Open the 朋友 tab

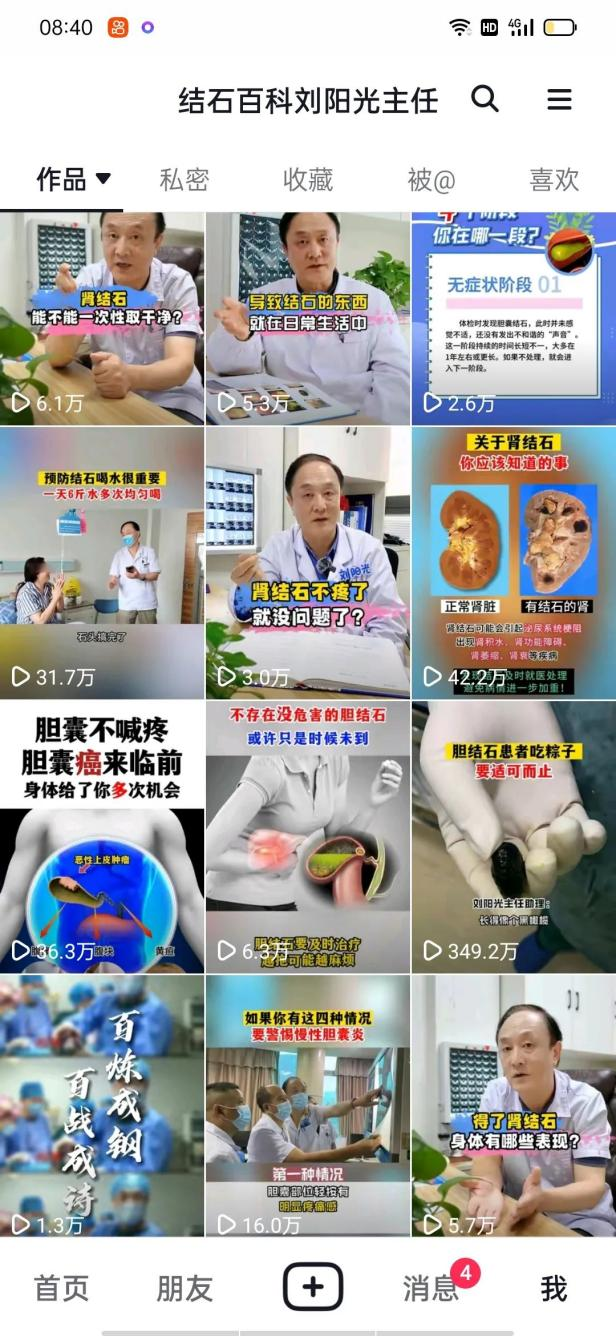185,1288
